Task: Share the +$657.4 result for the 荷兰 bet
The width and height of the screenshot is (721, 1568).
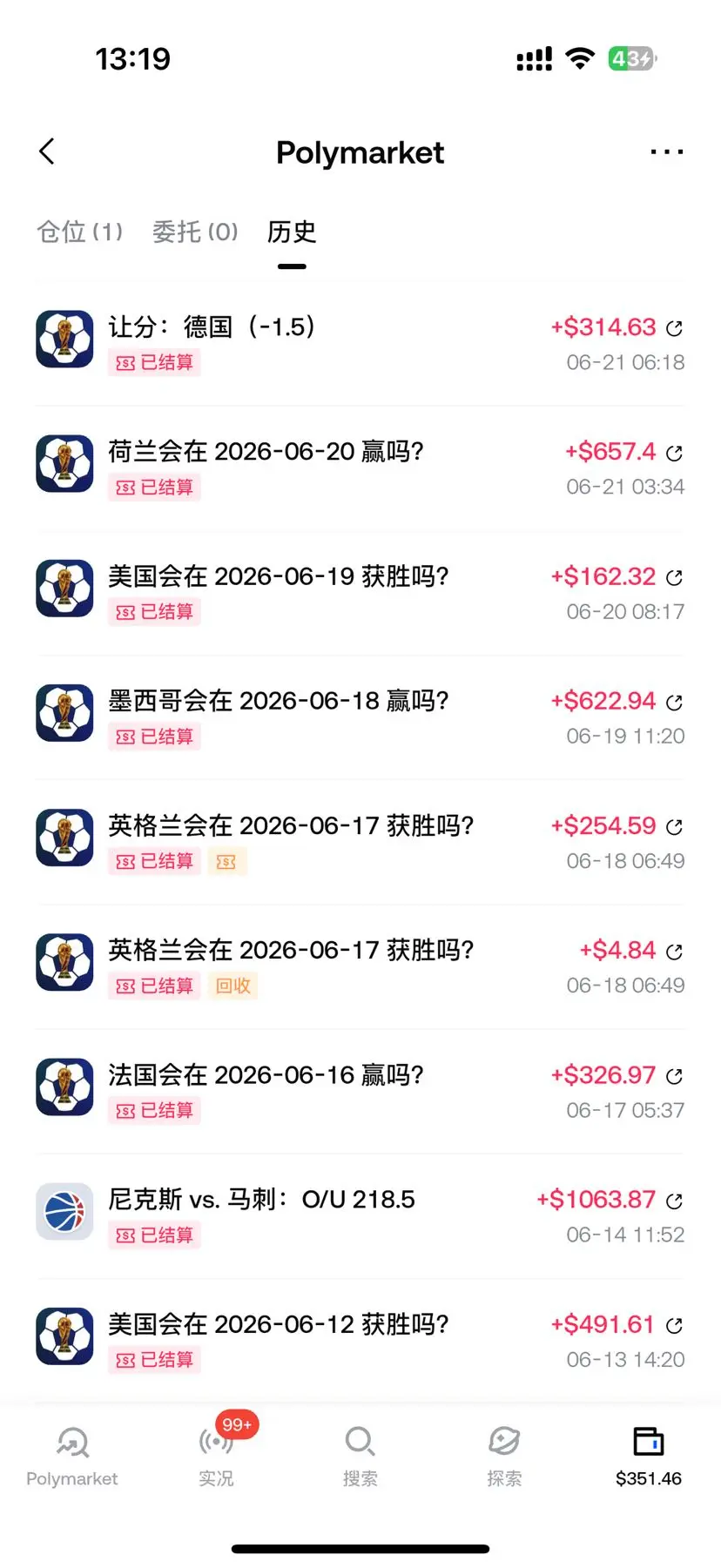Action: (x=674, y=453)
